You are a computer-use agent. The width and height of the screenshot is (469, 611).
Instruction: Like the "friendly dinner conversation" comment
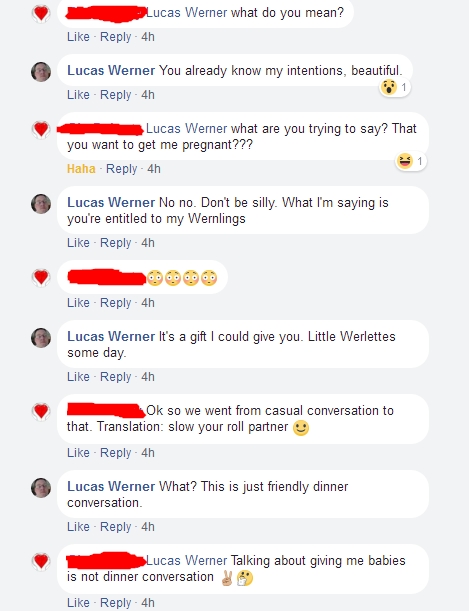pos(78,527)
